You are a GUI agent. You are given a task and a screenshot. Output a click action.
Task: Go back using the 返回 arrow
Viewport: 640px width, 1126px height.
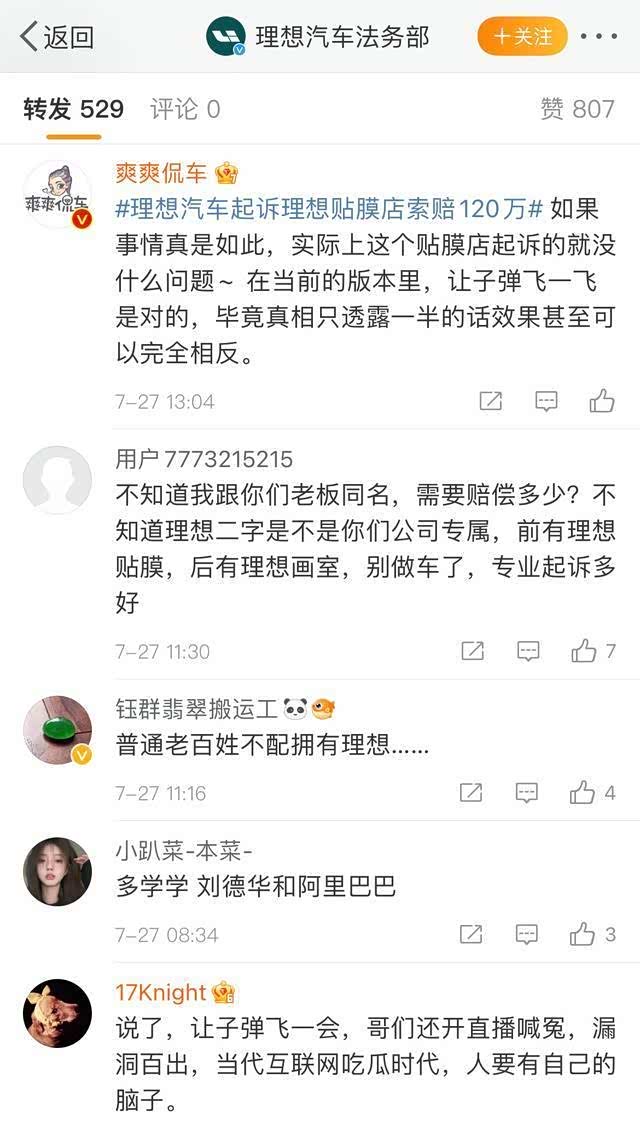[x=56, y=37]
